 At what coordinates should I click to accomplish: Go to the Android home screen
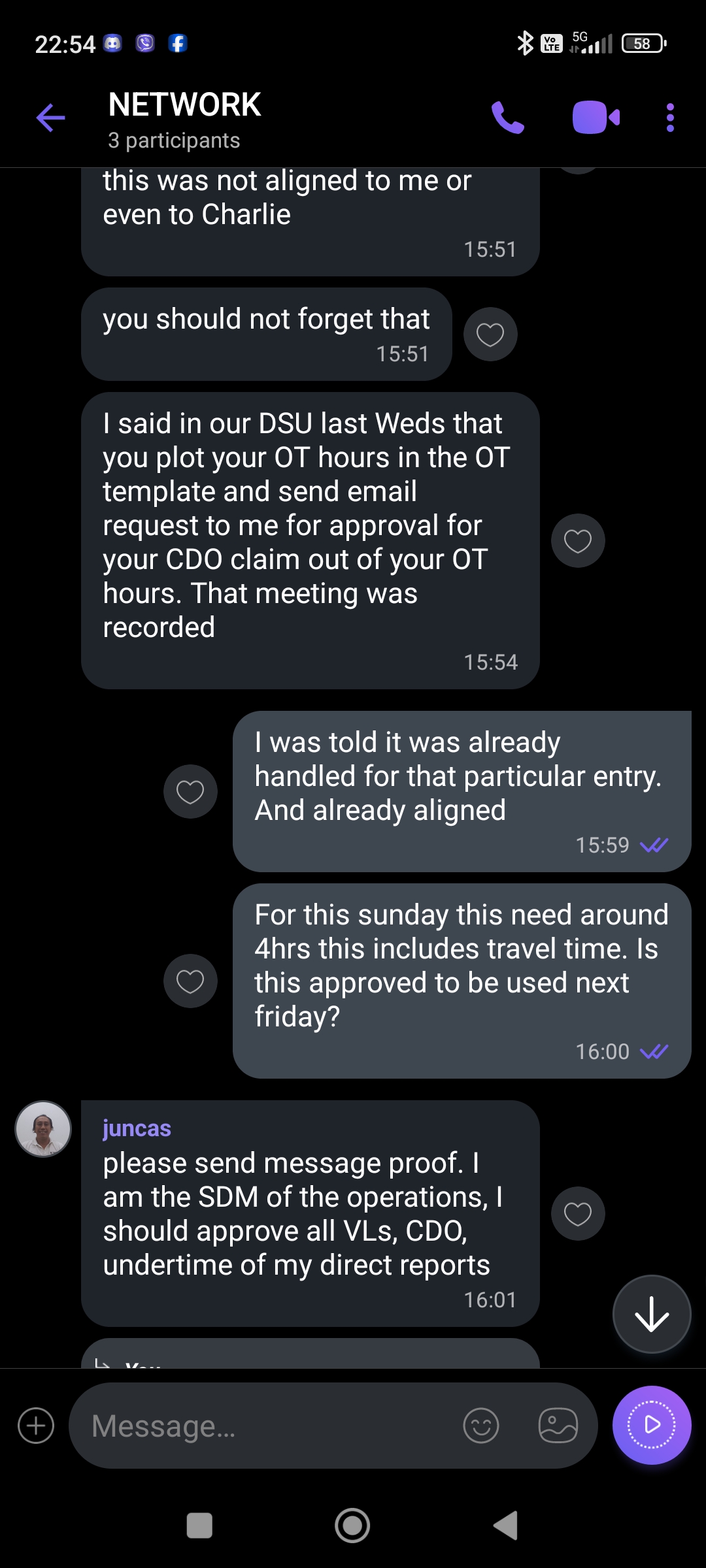click(x=352, y=1526)
